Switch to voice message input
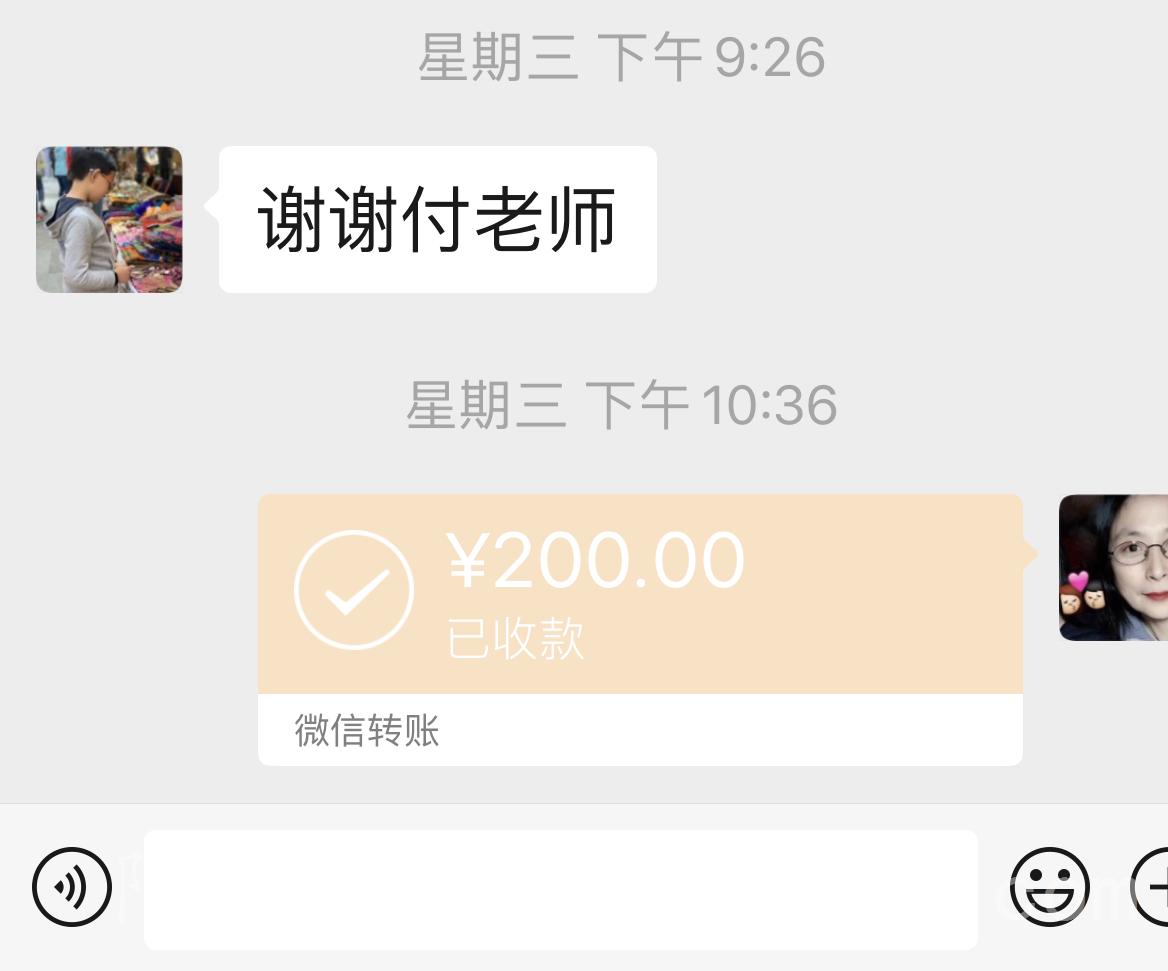The height and width of the screenshot is (971, 1168). click(71, 887)
